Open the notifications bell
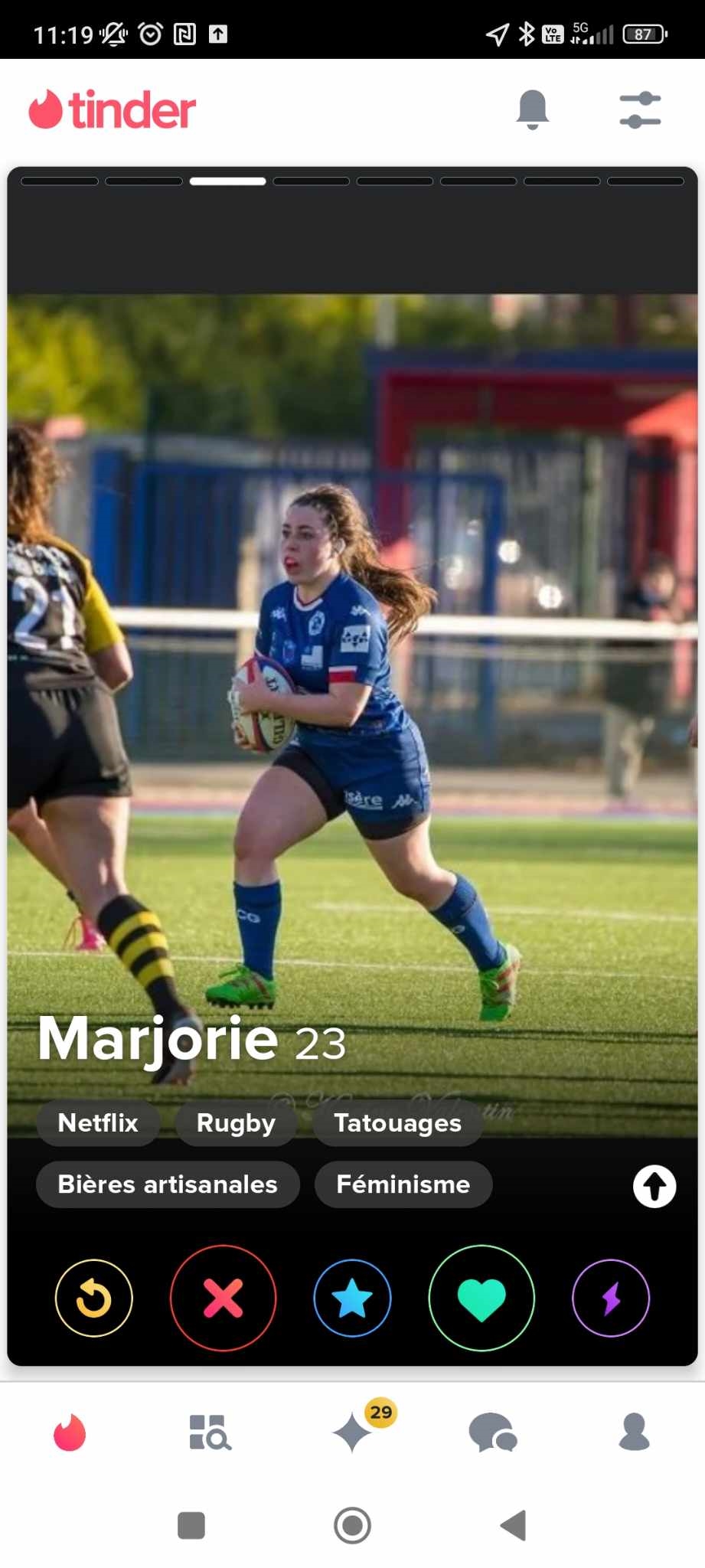The image size is (705, 1568). click(x=532, y=109)
